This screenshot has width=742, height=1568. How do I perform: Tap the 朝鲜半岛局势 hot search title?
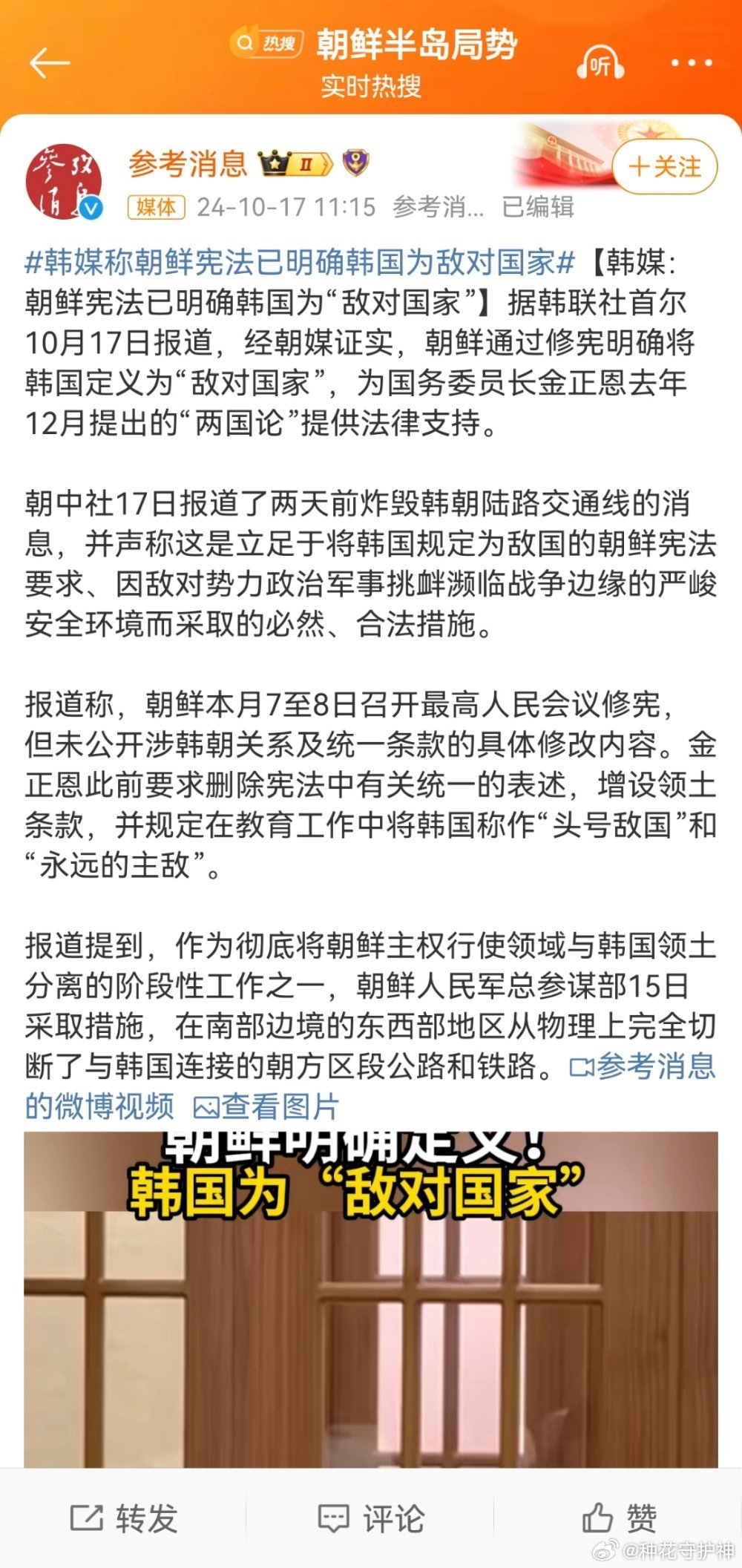(416, 45)
